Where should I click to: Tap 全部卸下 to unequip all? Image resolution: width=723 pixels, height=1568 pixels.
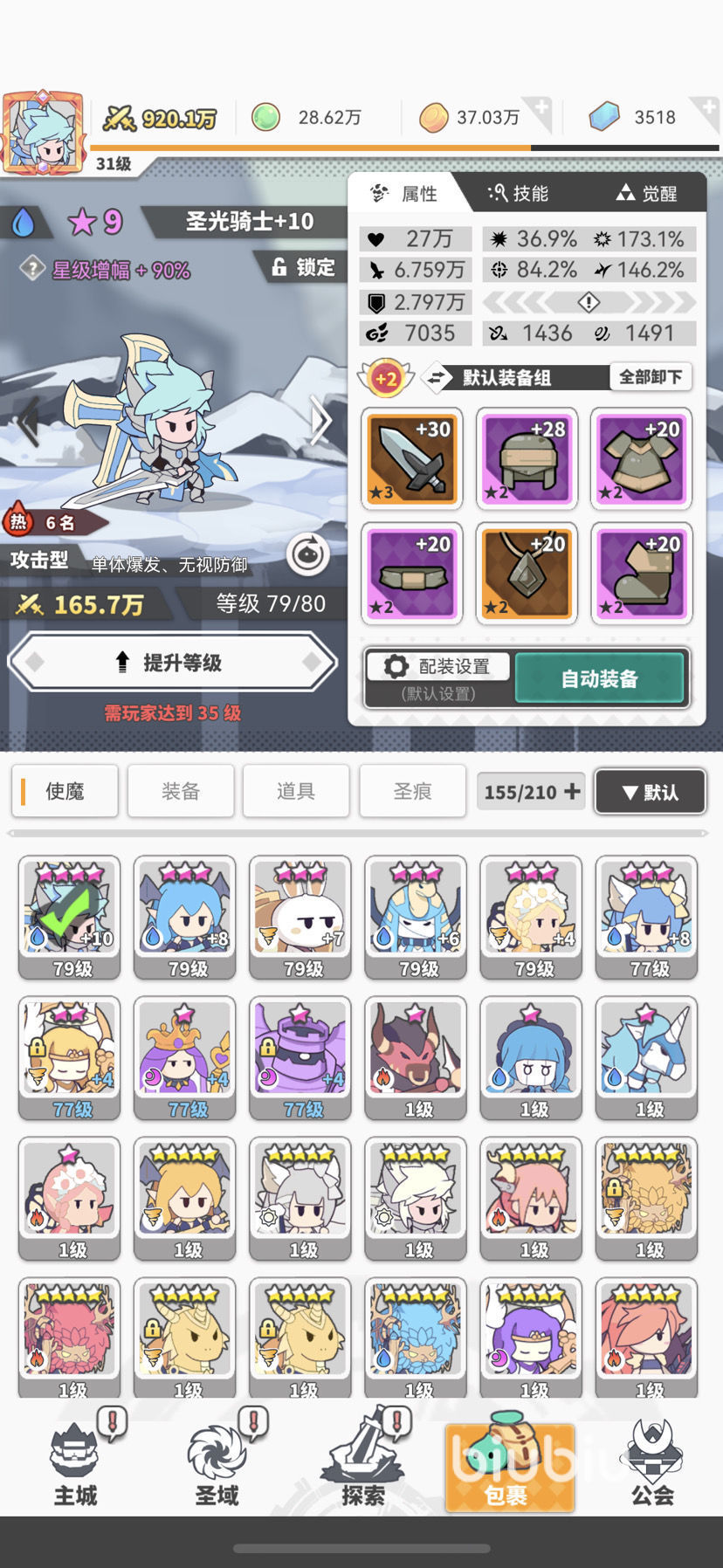pos(650,377)
